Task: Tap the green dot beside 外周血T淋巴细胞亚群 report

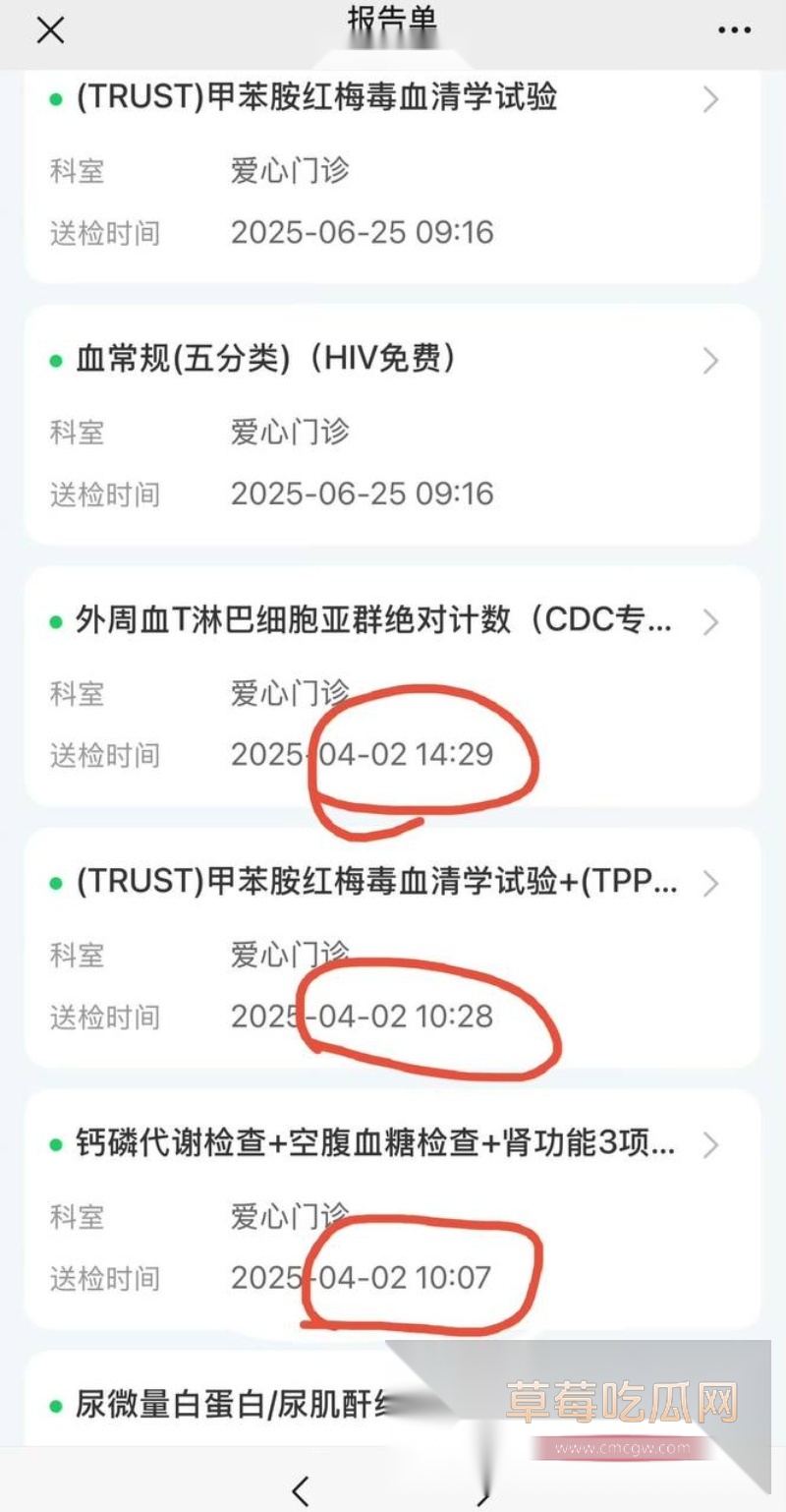Action: pyautogui.click(x=54, y=621)
